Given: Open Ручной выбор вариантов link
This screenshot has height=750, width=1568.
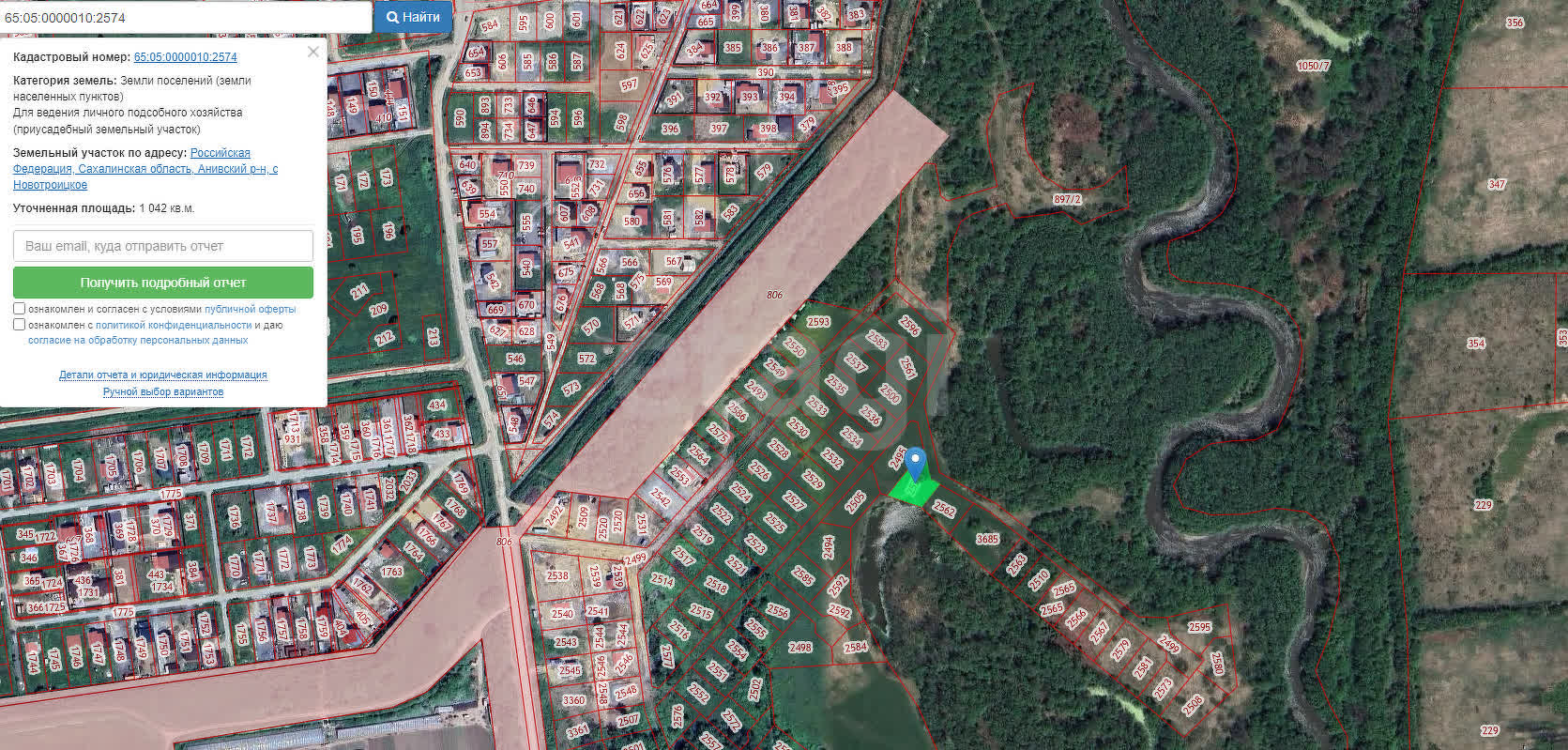Looking at the screenshot, I should click(x=163, y=391).
